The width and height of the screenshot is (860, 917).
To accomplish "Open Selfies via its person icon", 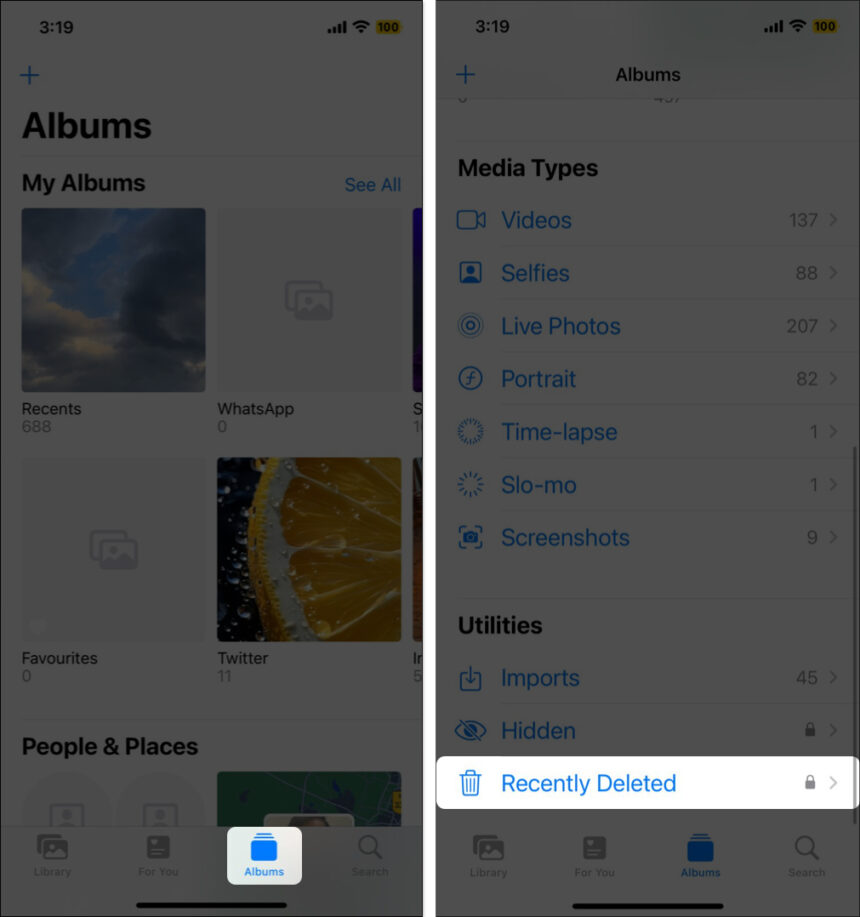I will coord(470,273).
